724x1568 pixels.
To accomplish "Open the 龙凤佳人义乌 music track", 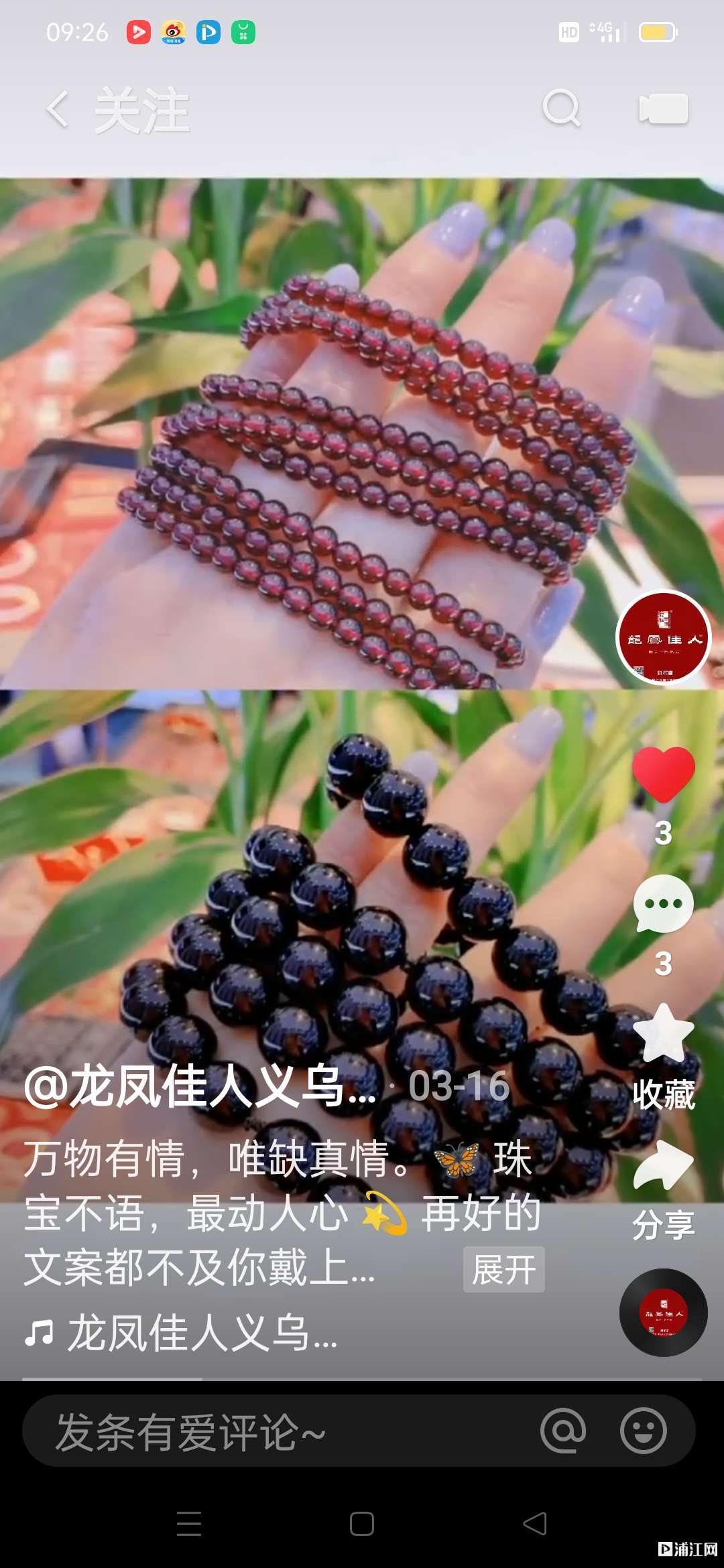I will [201, 1333].
